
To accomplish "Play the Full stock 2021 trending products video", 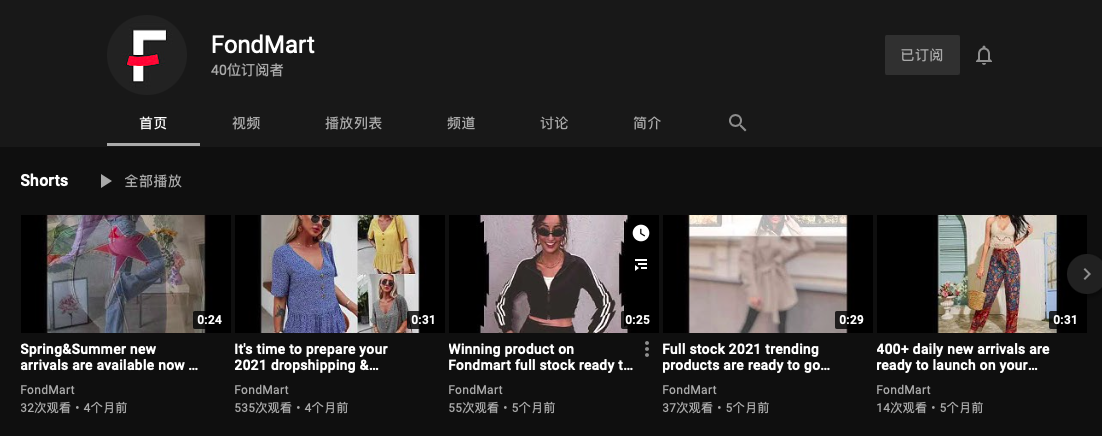I will point(767,274).
